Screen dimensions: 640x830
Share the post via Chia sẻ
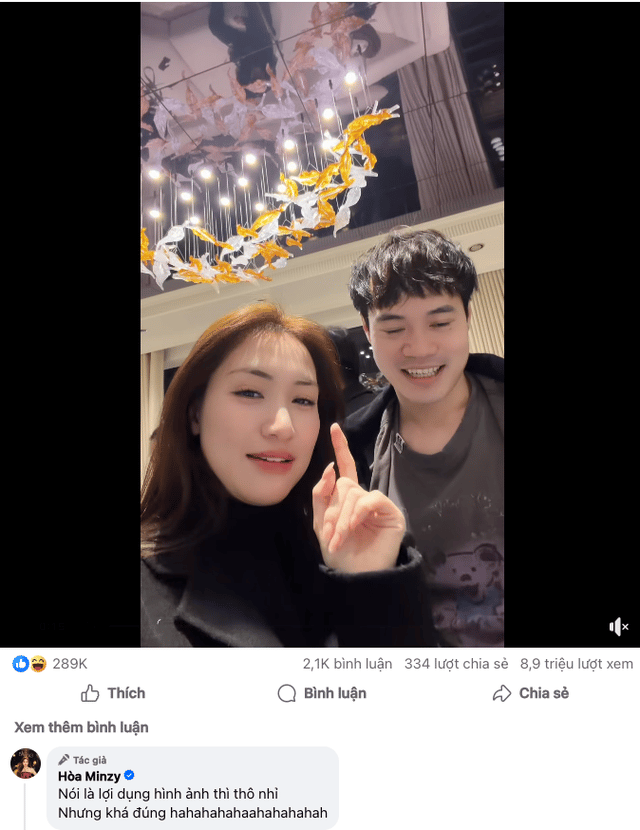[531, 693]
